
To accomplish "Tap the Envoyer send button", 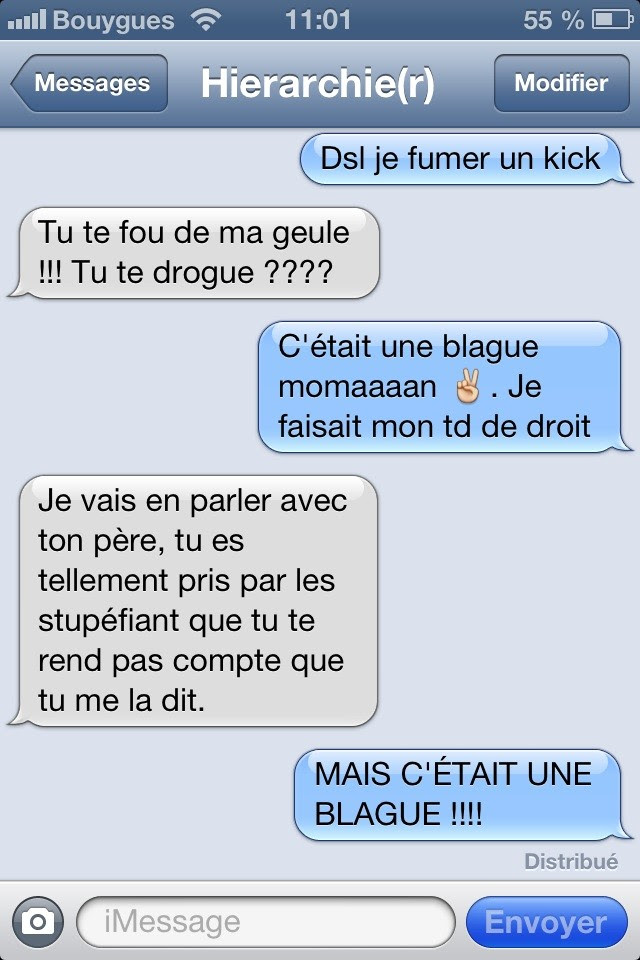I will pyautogui.click(x=546, y=922).
